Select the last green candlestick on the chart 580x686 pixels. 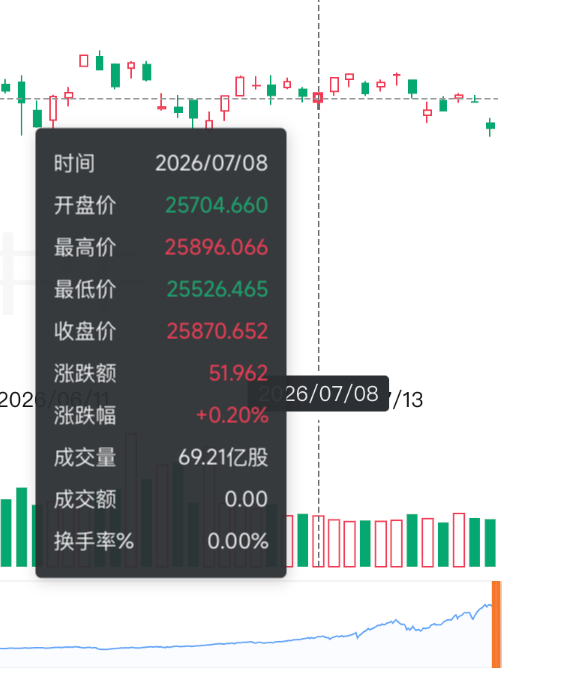coord(490,126)
